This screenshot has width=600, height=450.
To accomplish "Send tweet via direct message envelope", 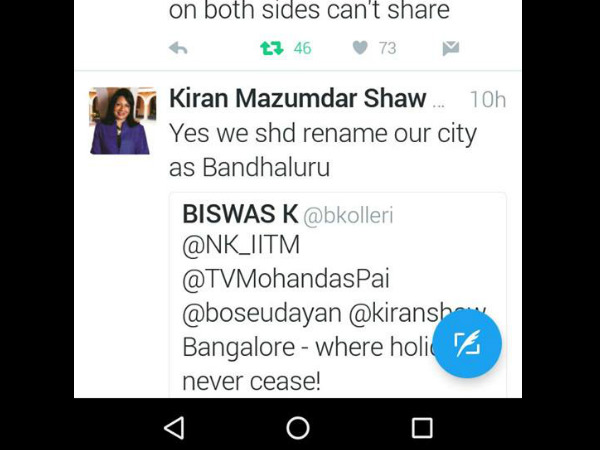I will point(450,48).
